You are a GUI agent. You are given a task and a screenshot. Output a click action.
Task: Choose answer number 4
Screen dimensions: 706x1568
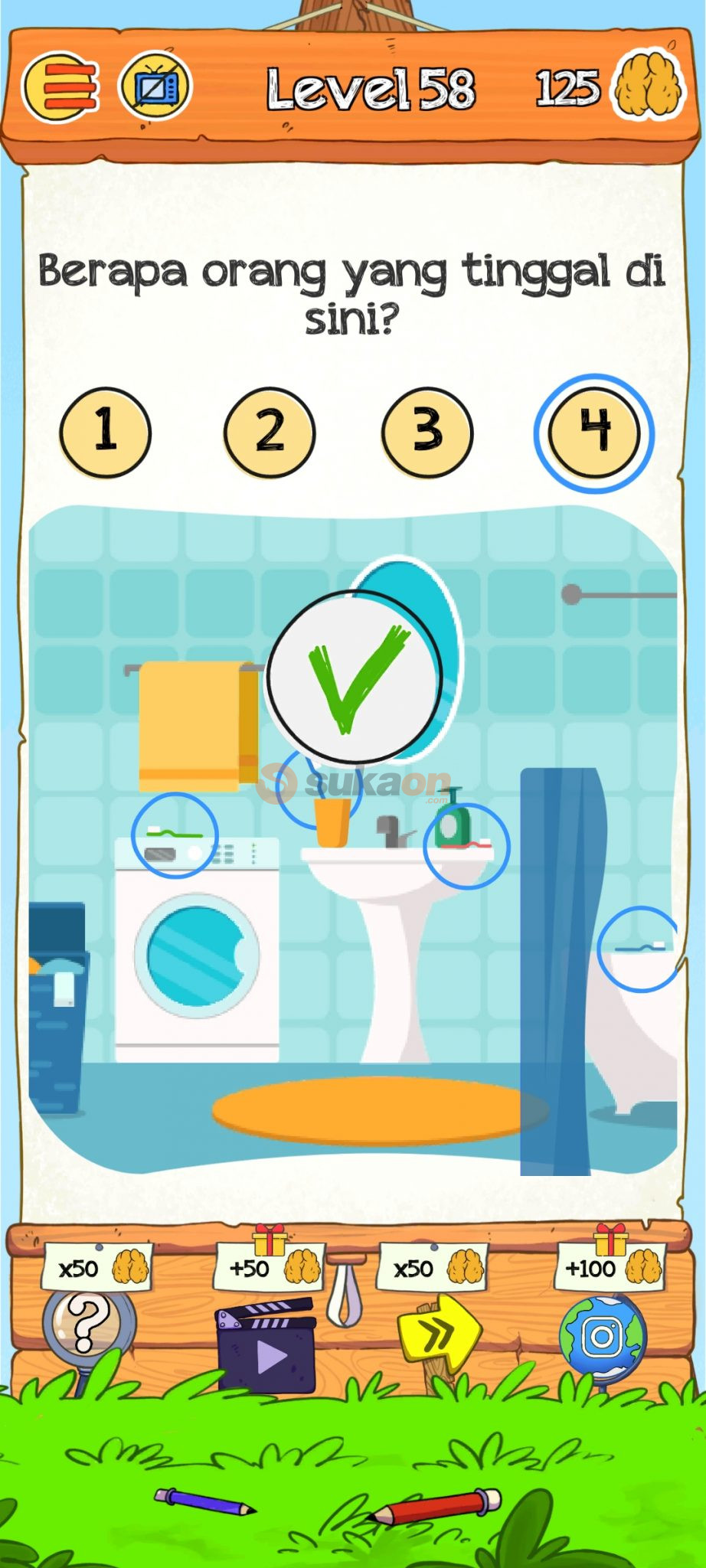click(x=593, y=433)
